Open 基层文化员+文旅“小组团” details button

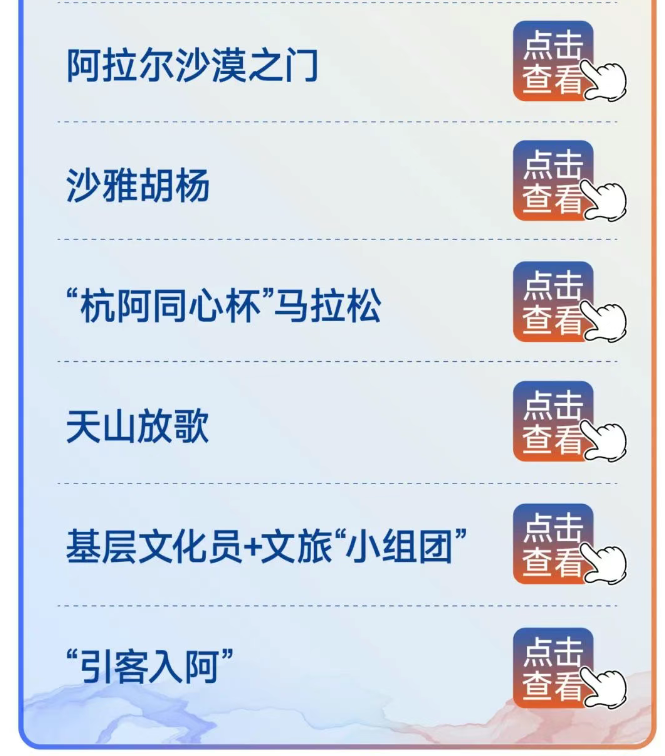pyautogui.click(x=553, y=544)
